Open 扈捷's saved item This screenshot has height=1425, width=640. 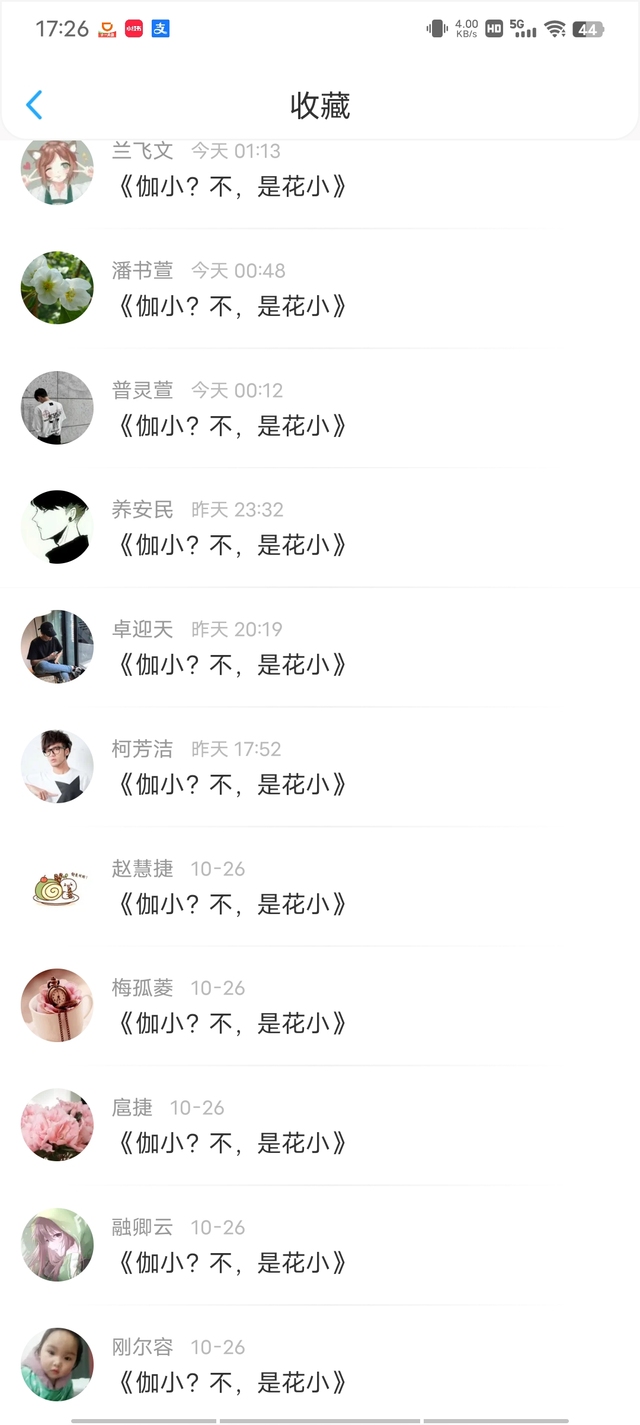232,1143
